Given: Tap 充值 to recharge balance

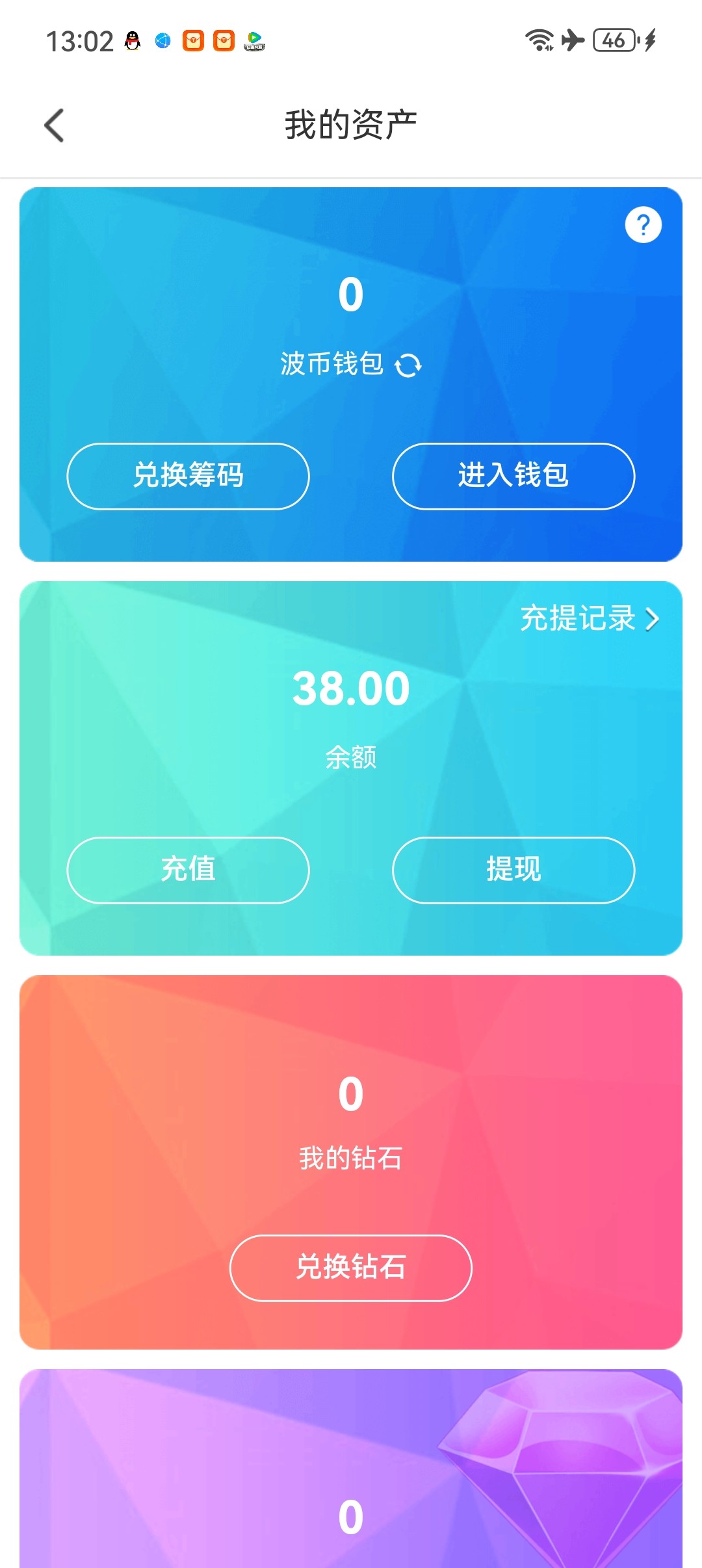Looking at the screenshot, I should click(x=188, y=870).
